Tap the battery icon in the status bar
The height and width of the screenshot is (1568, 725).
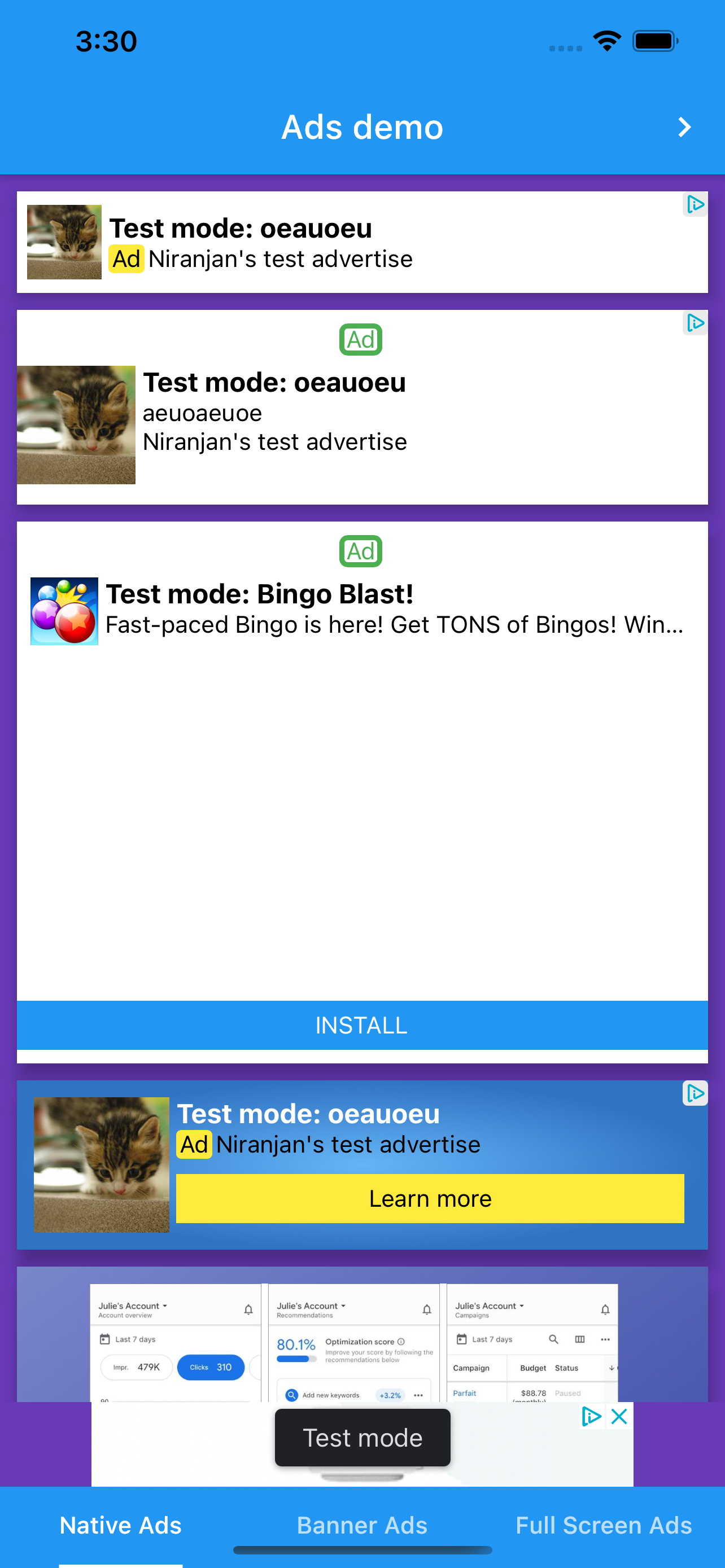pos(653,40)
